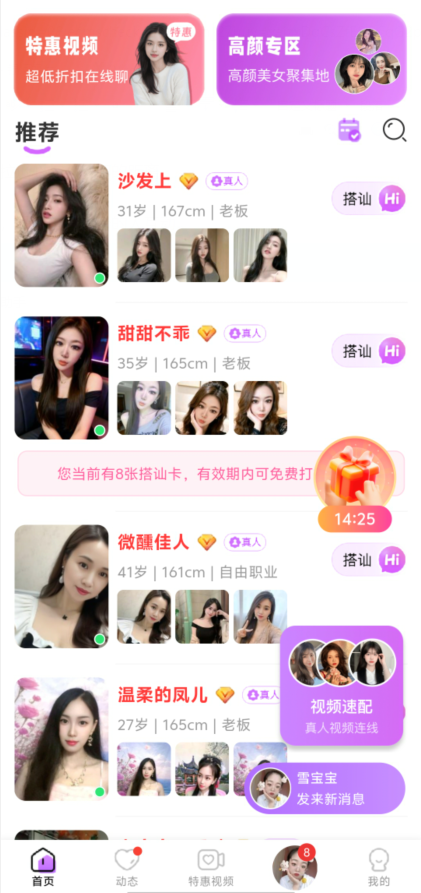
Task: Start 视频速配 video matching
Action: click(341, 685)
